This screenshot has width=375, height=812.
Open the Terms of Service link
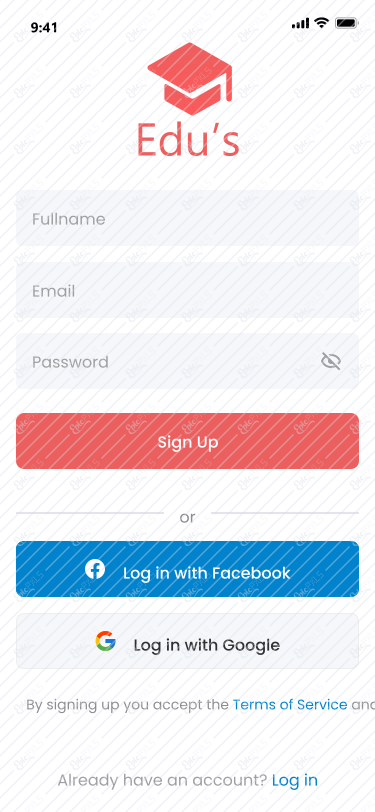coord(290,705)
